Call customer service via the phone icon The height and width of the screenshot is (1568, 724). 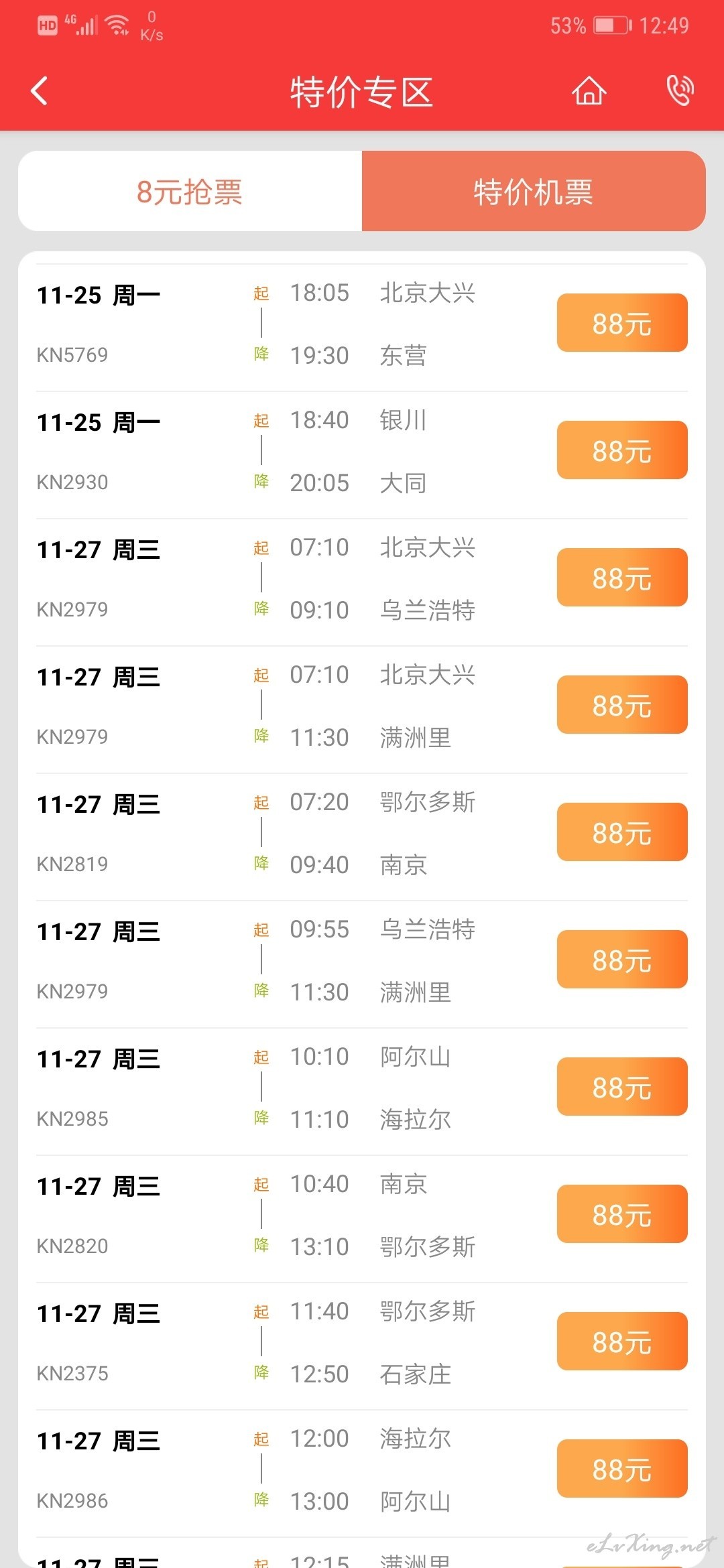tap(680, 90)
